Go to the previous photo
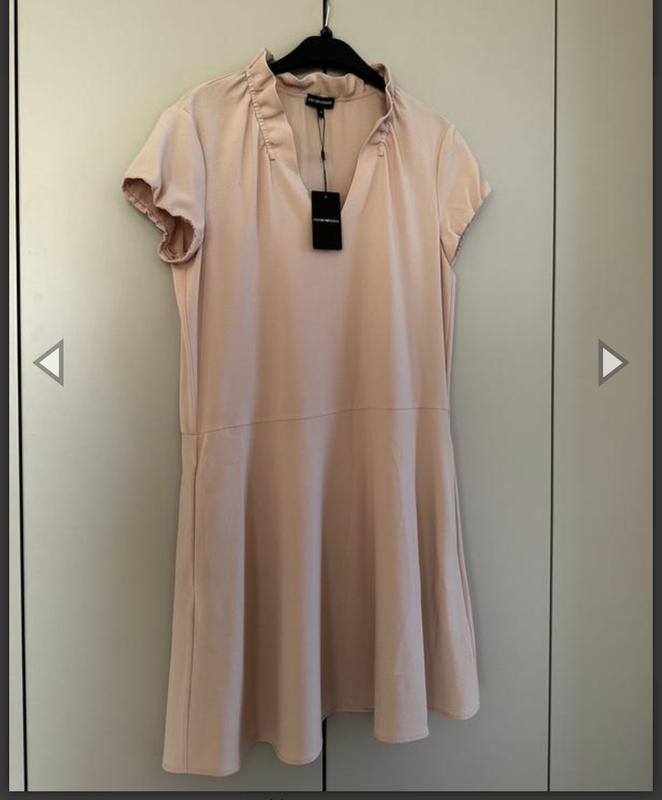The height and width of the screenshot is (800, 662). coord(49,362)
